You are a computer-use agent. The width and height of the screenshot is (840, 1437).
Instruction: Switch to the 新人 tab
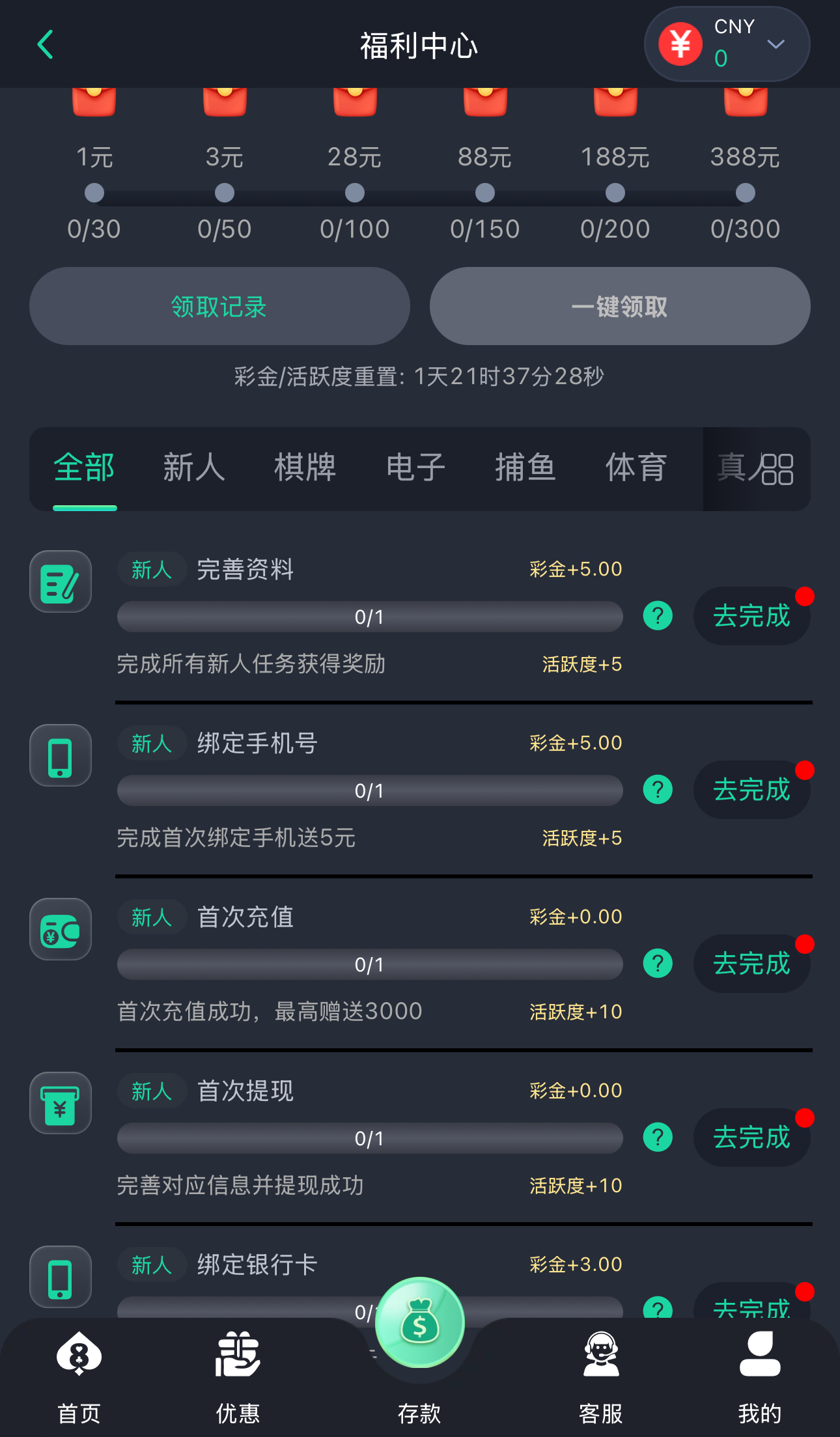coord(194,468)
